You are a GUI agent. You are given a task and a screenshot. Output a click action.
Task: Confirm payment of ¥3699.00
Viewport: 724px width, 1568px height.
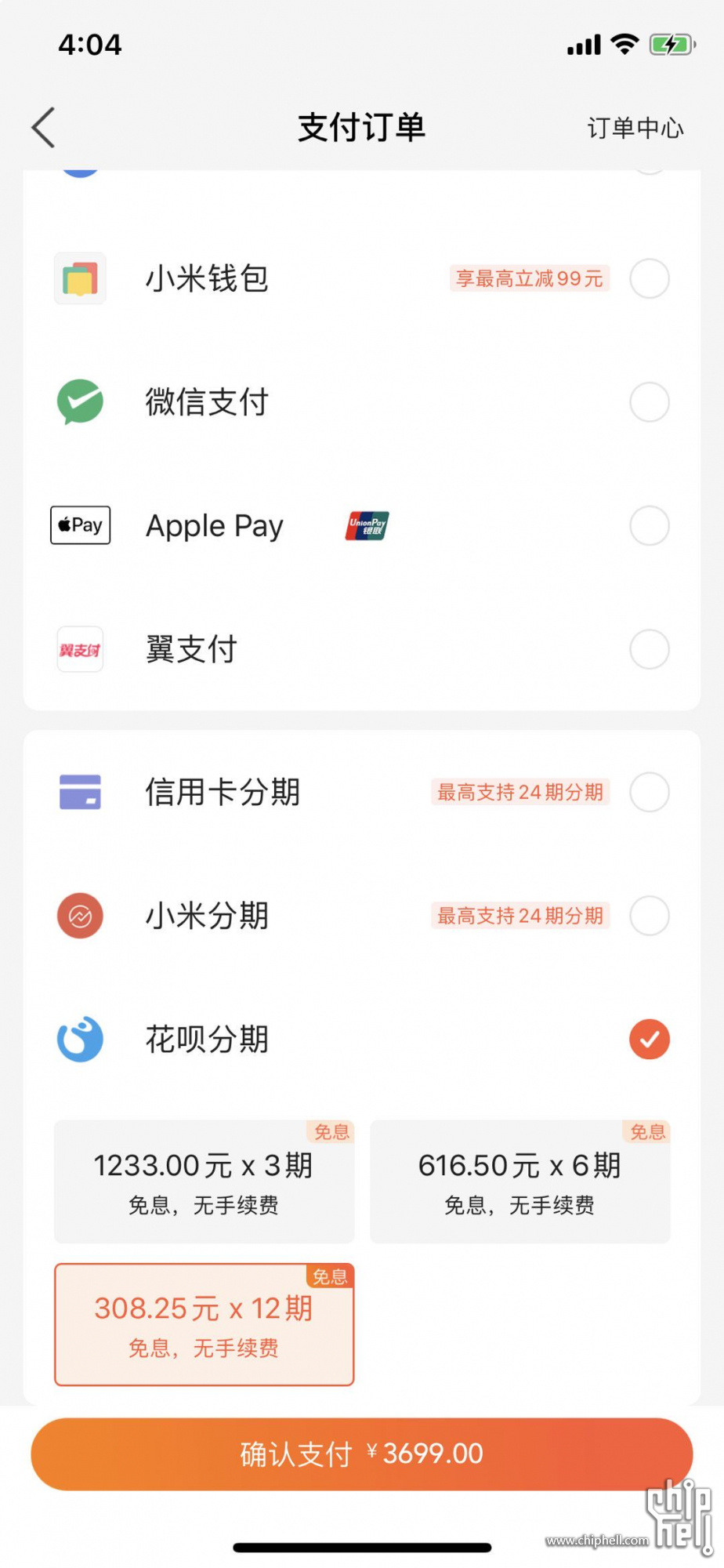tap(362, 1454)
